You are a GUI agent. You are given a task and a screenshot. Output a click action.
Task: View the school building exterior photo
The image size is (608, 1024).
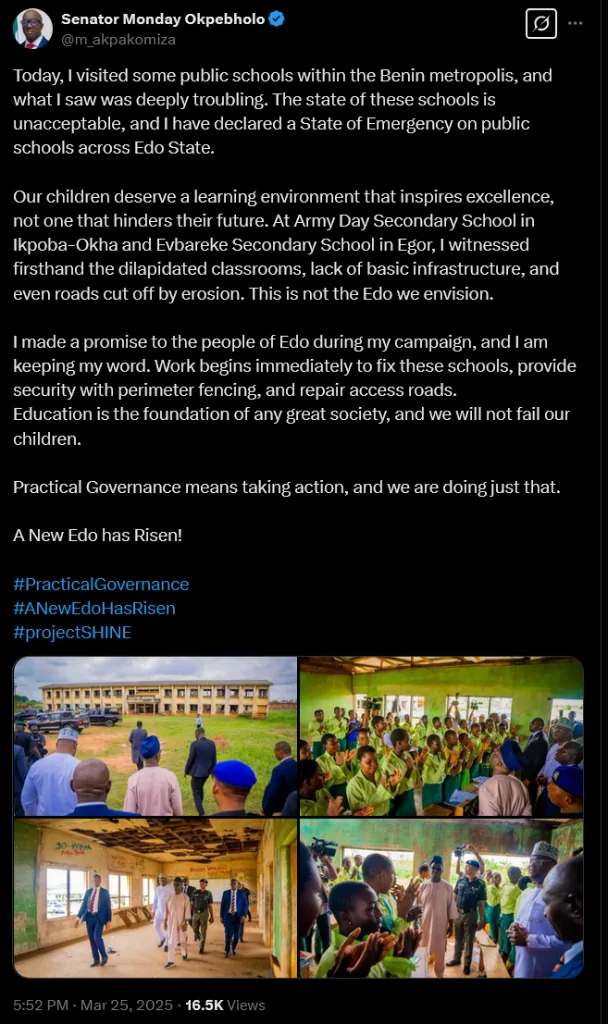tap(155, 736)
